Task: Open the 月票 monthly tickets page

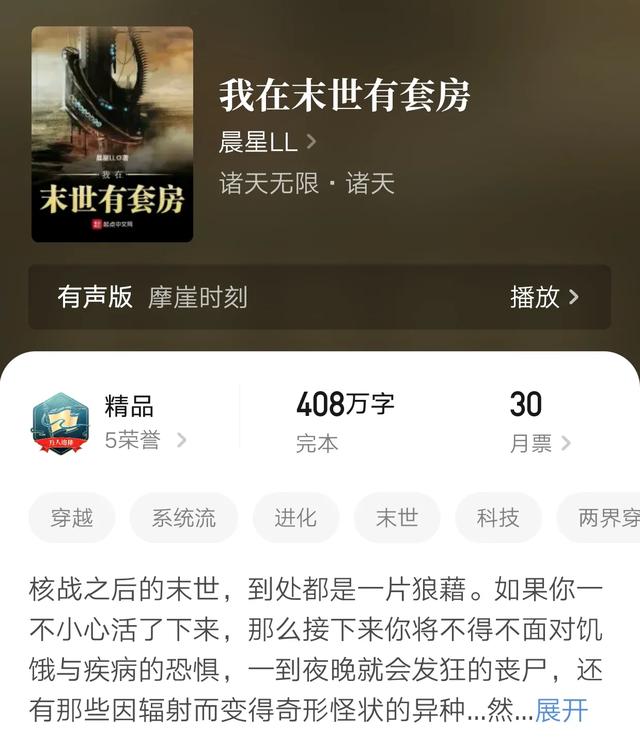Action: tap(540, 443)
